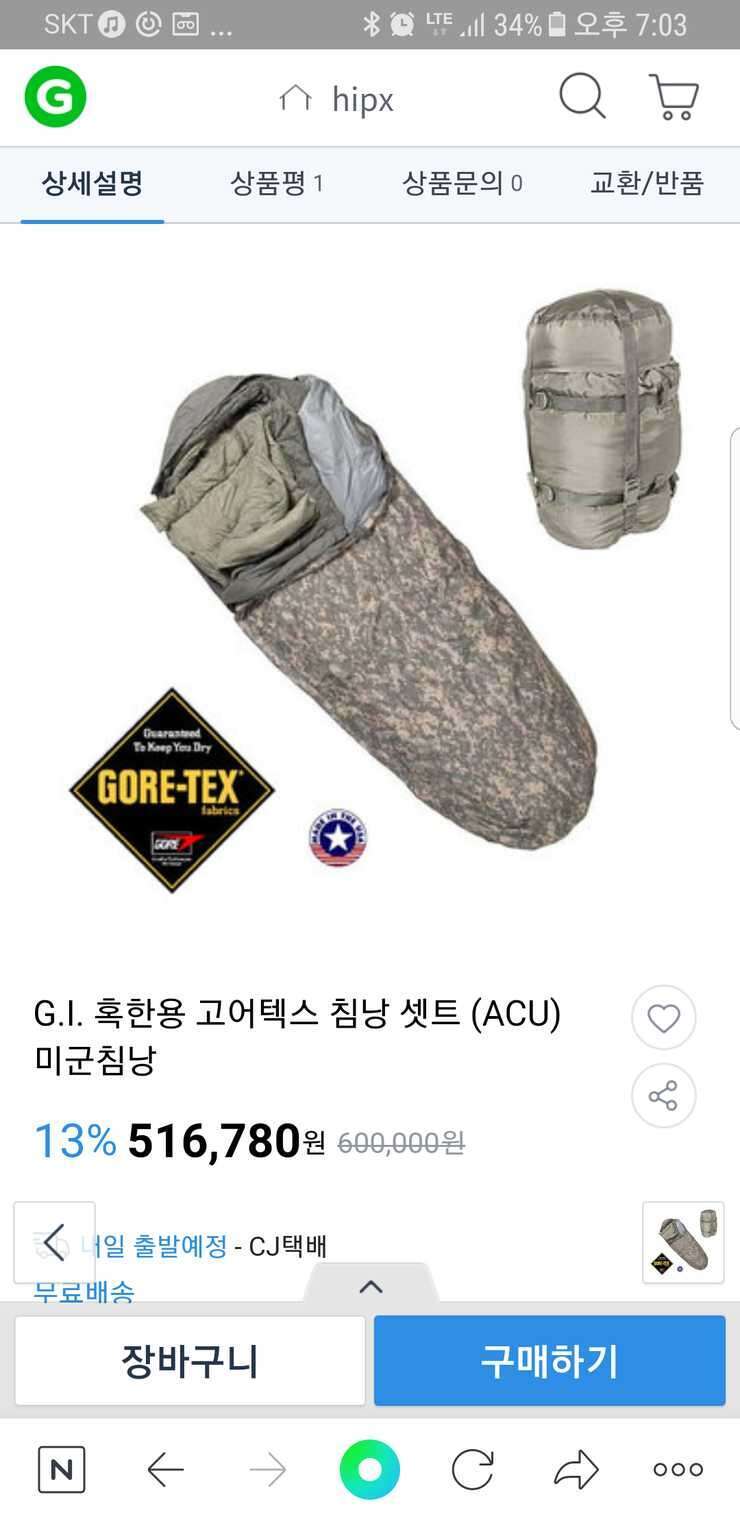Open the 상품문의 tab

[x=462, y=184]
